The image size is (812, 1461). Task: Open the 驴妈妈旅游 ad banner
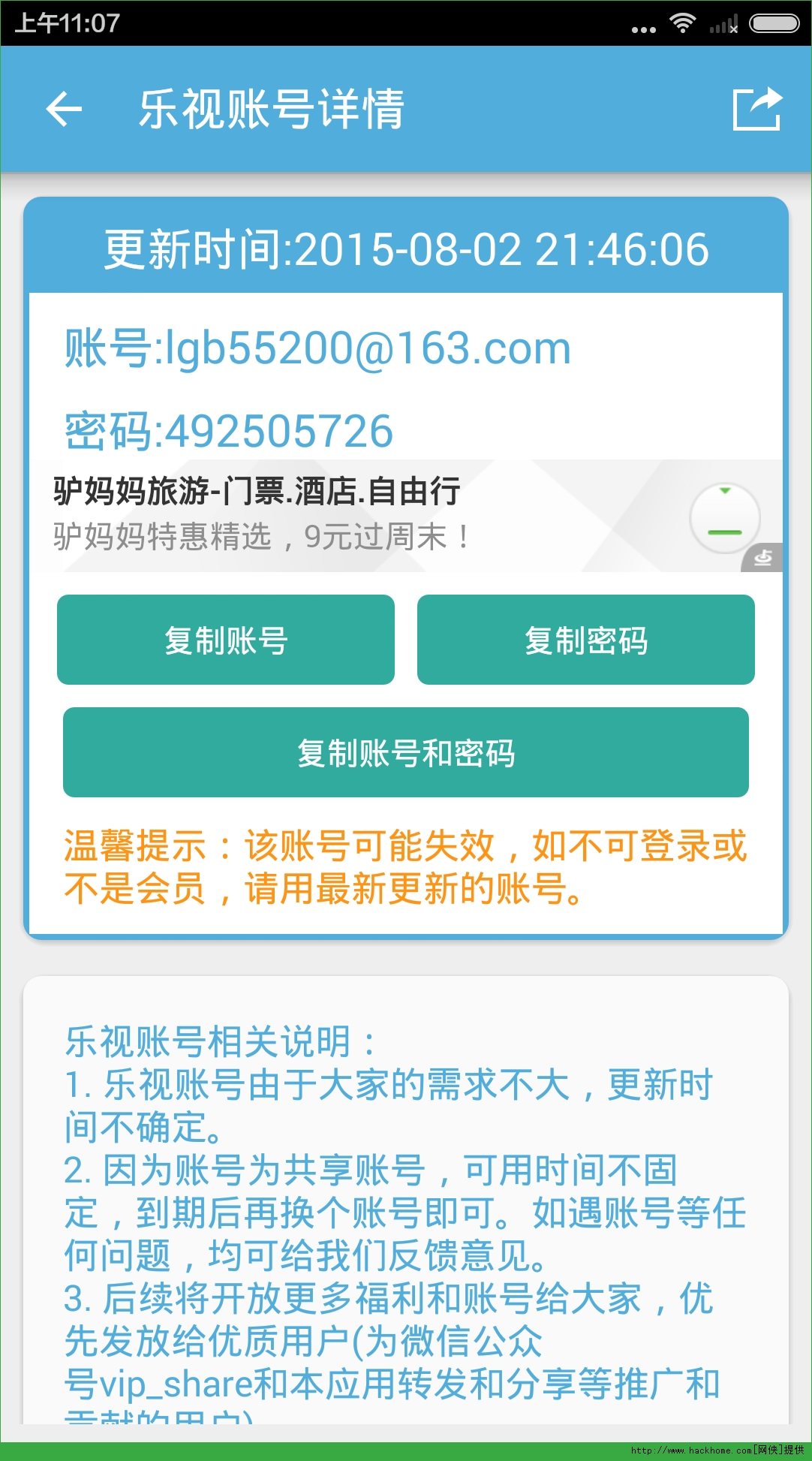click(406, 516)
